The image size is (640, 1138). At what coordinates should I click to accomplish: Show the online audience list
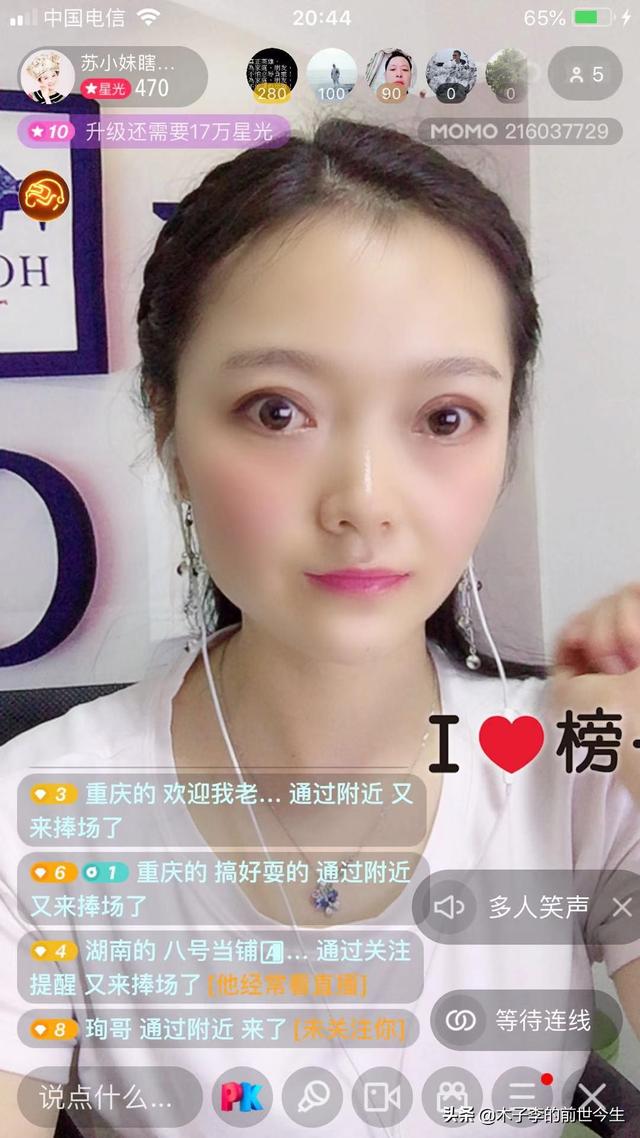click(x=586, y=74)
